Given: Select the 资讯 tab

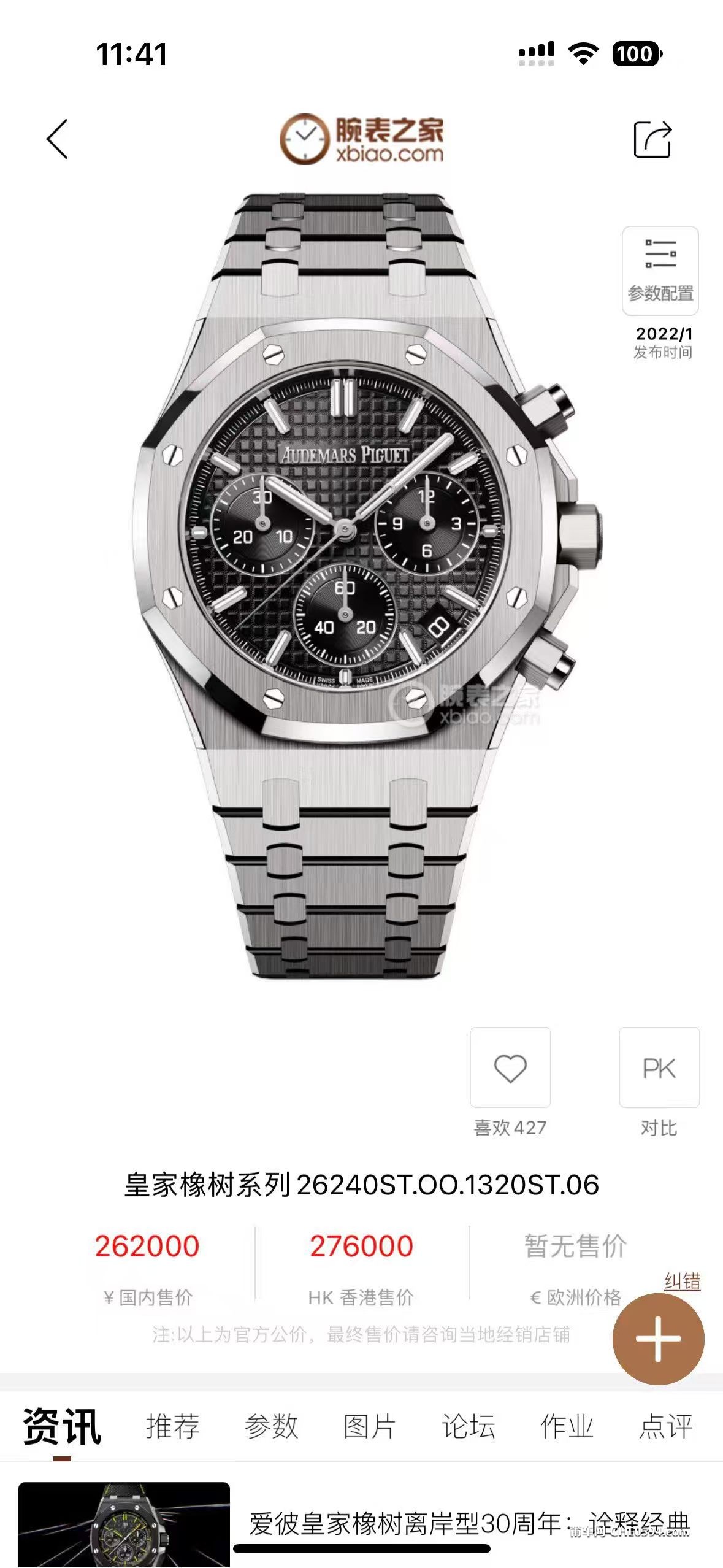Looking at the screenshot, I should point(62,1426).
